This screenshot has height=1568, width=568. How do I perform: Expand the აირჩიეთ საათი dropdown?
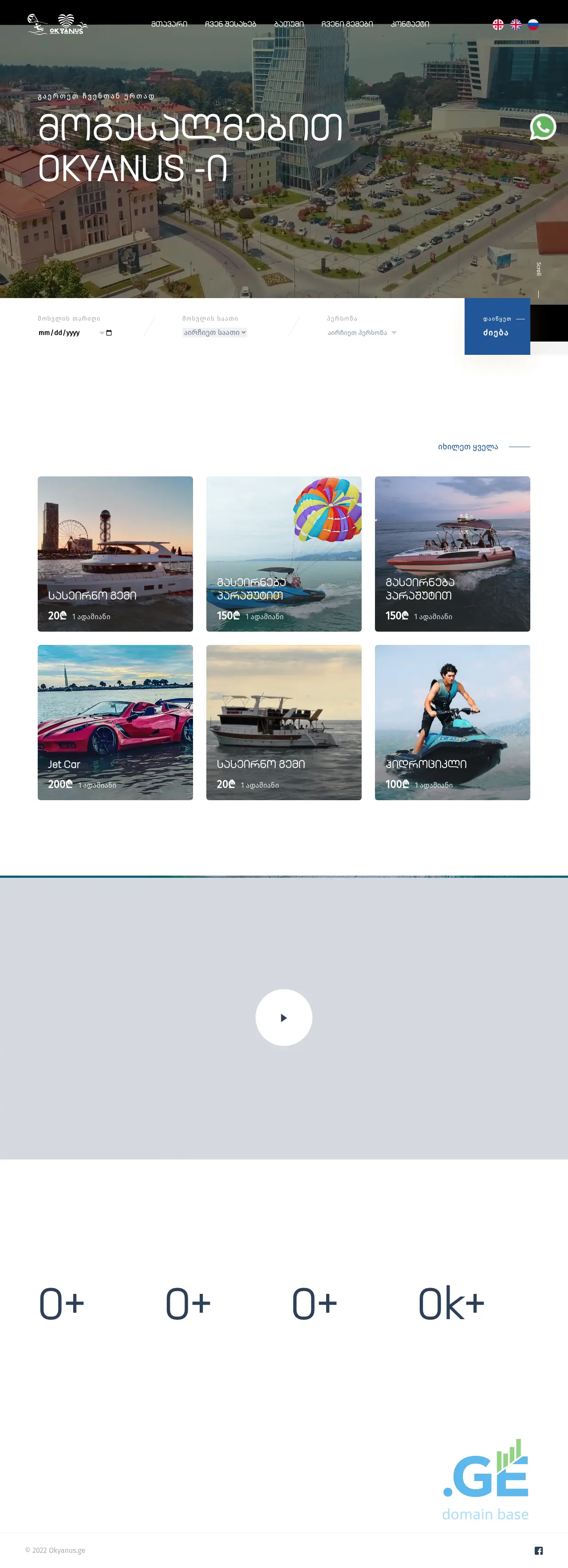click(x=214, y=333)
